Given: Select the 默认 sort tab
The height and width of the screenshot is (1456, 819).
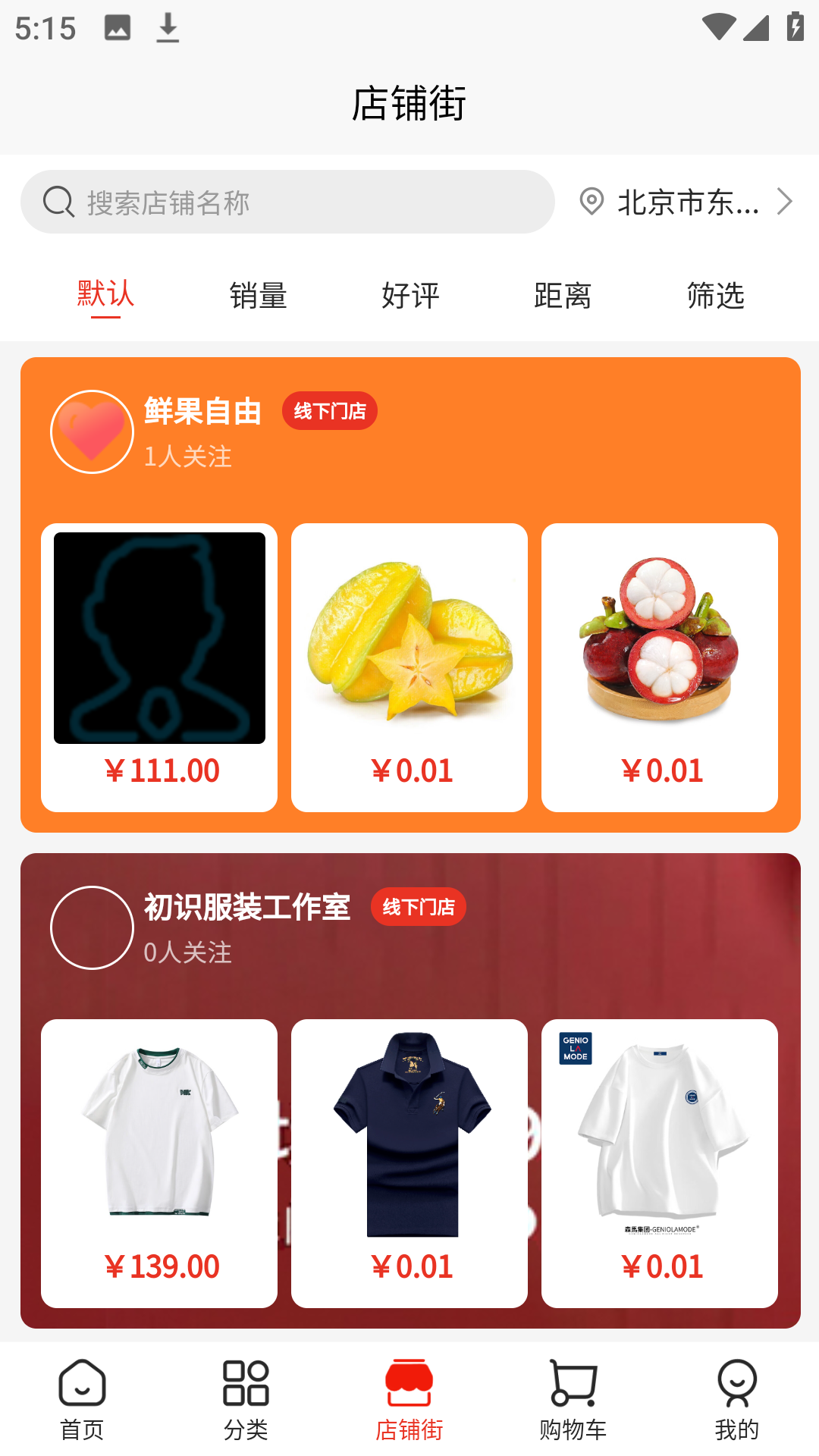Looking at the screenshot, I should coord(105,294).
